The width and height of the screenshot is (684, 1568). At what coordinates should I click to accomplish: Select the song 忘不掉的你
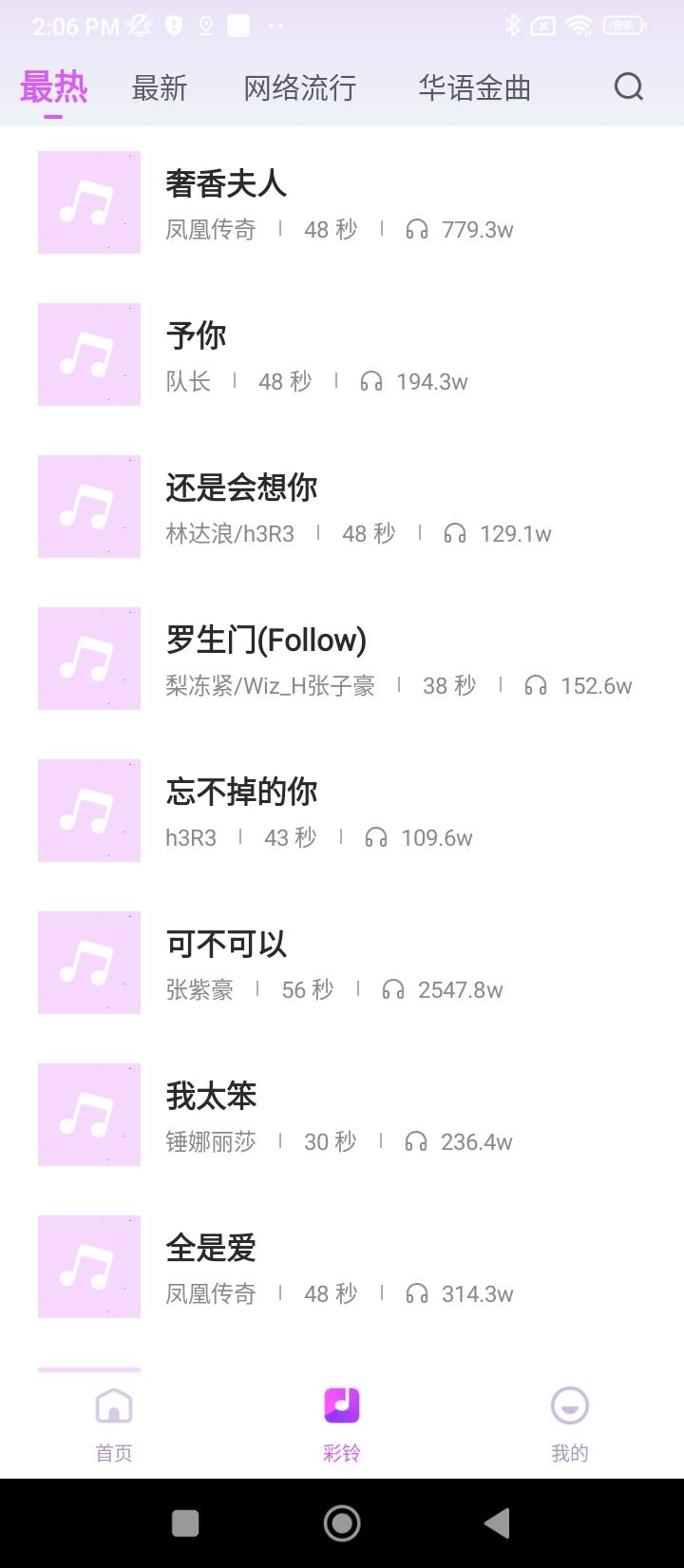pyautogui.click(x=240, y=791)
